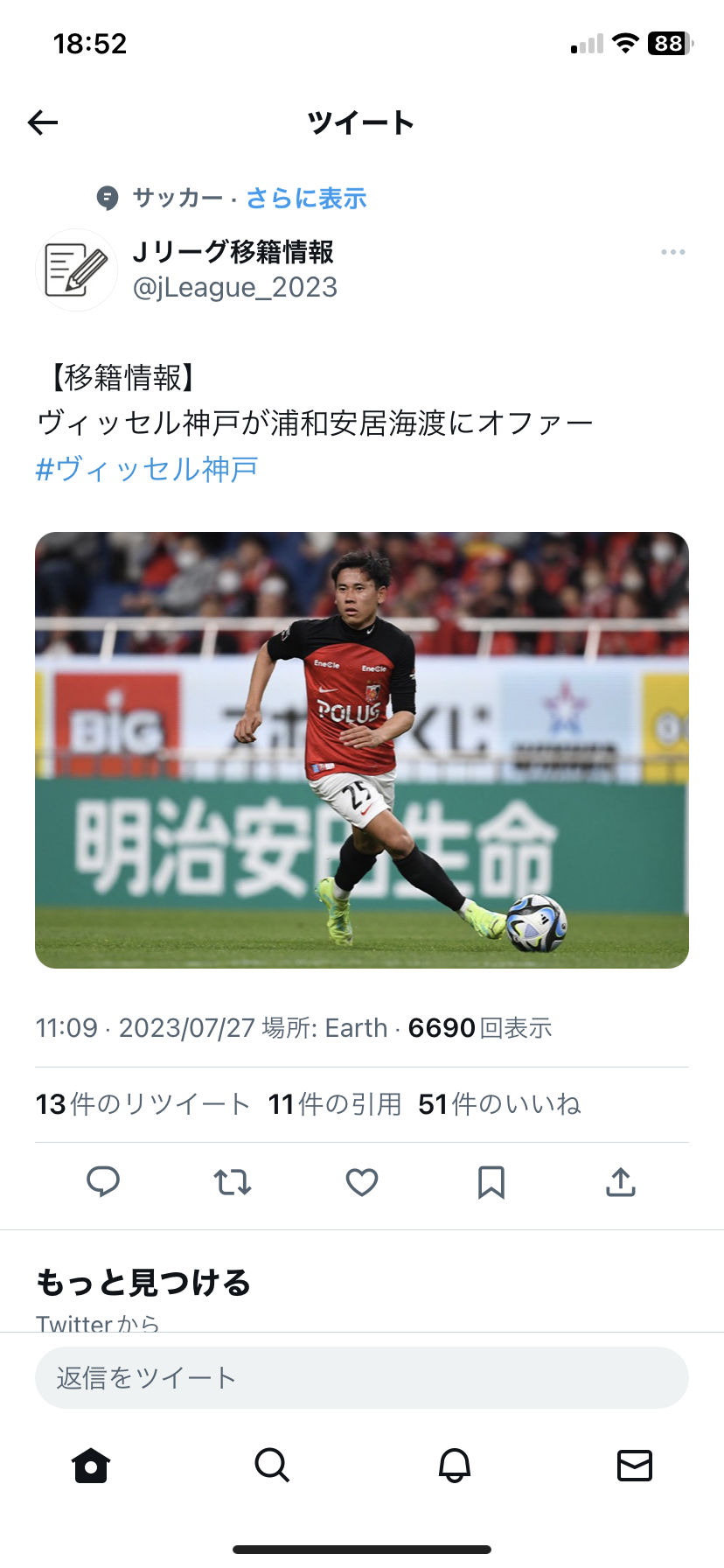Bookmark this tweet
The width and height of the screenshot is (724, 1568).
tap(491, 1182)
